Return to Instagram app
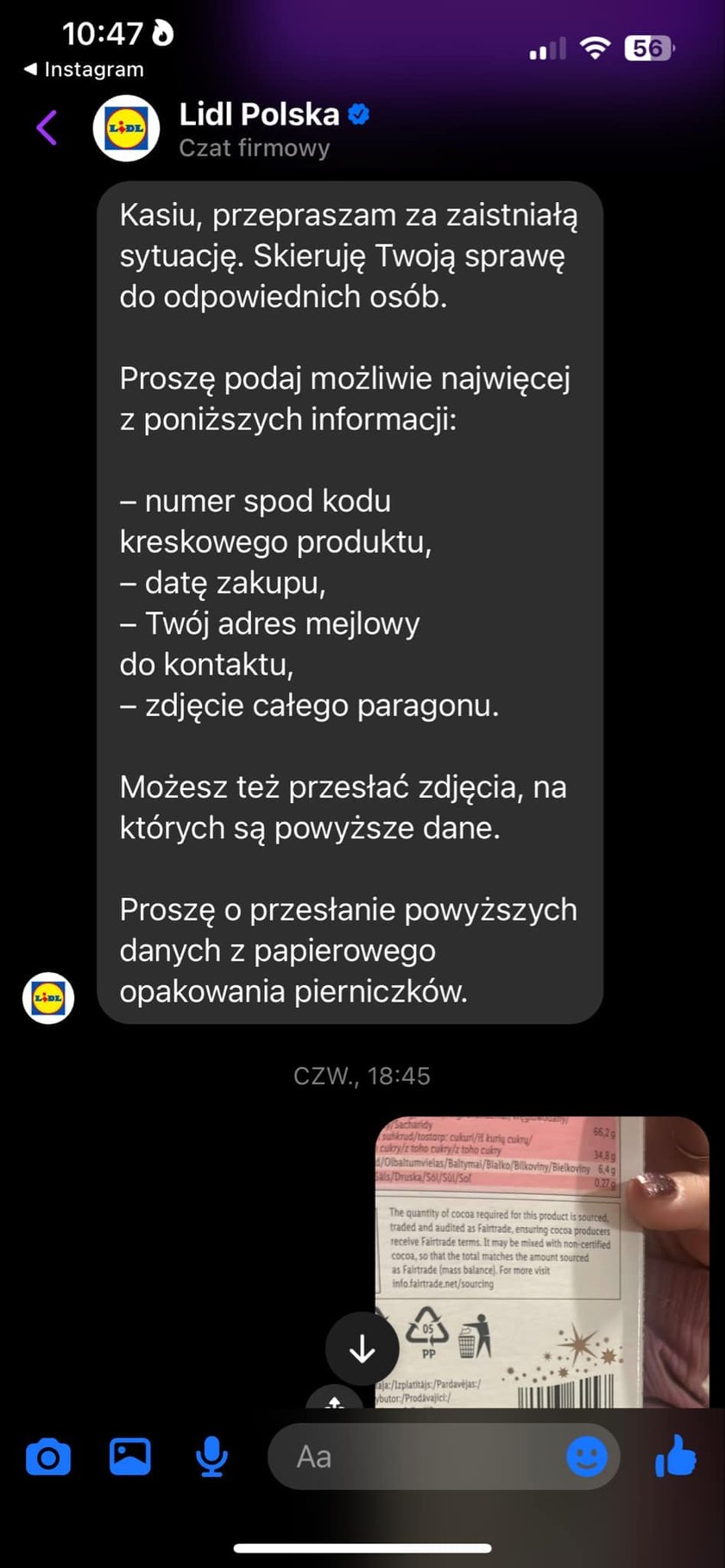The height and width of the screenshot is (1568, 725). pyautogui.click(x=84, y=69)
